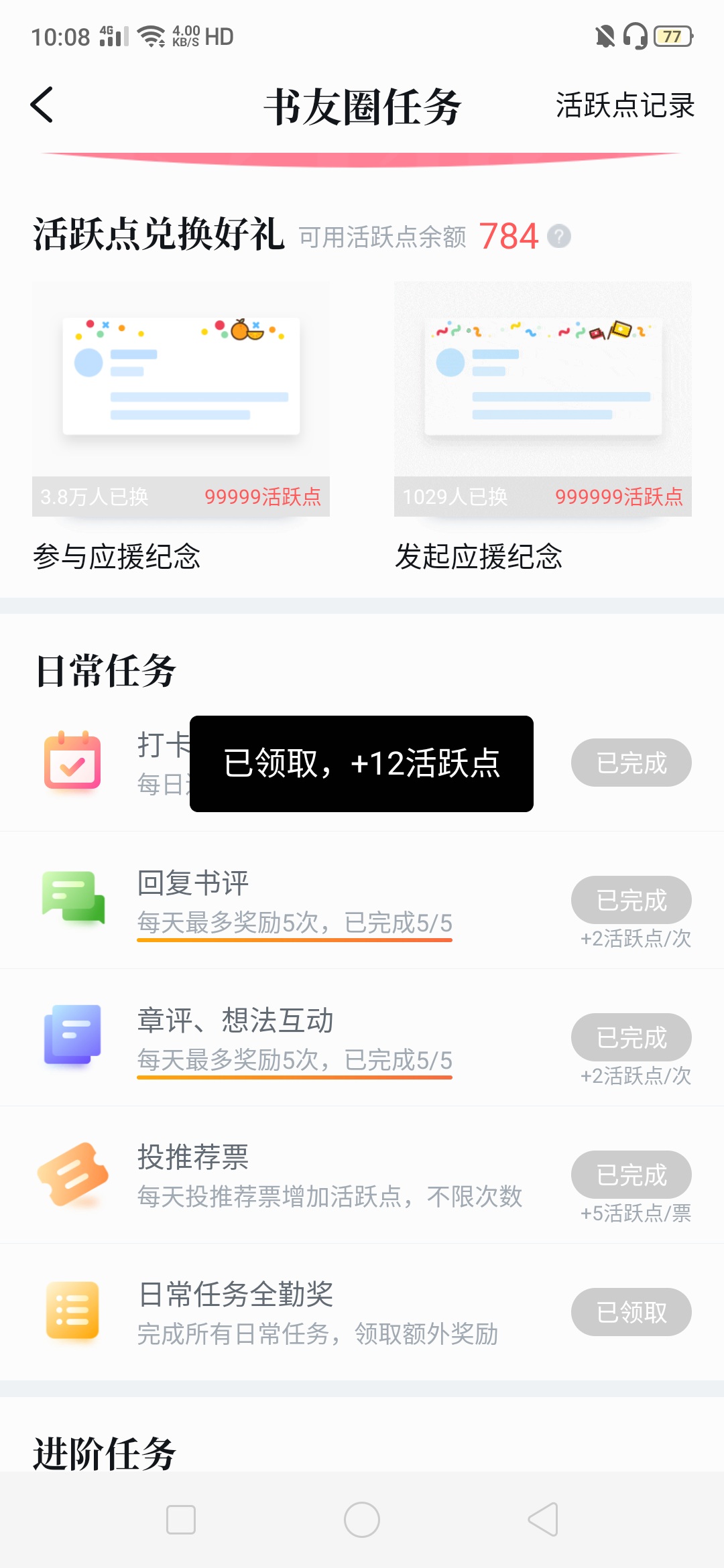The height and width of the screenshot is (1568, 724).
Task: Tap 已完成 button for 回复书评
Action: 631,900
